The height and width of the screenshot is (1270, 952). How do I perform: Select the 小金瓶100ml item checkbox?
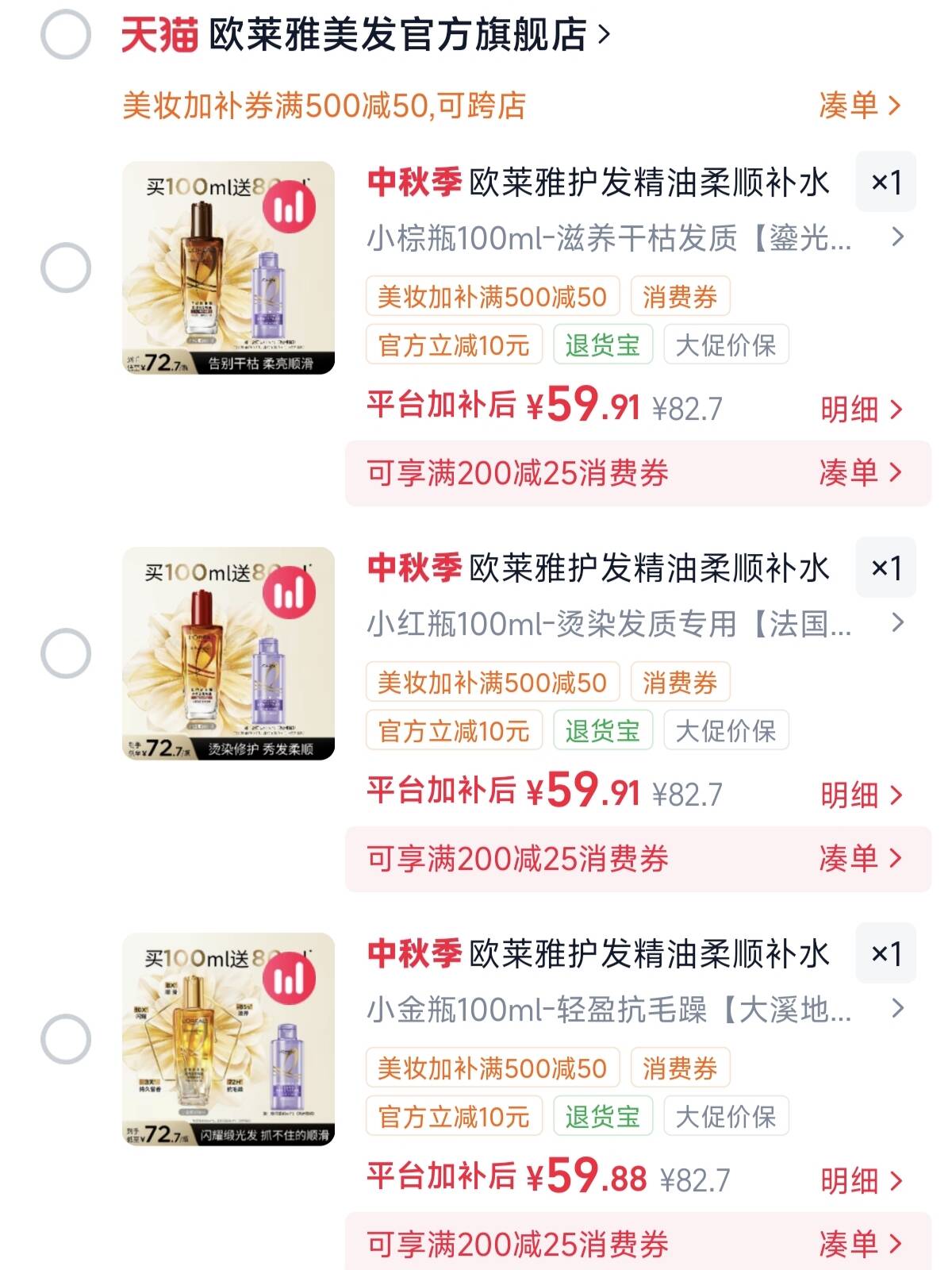(66, 1039)
